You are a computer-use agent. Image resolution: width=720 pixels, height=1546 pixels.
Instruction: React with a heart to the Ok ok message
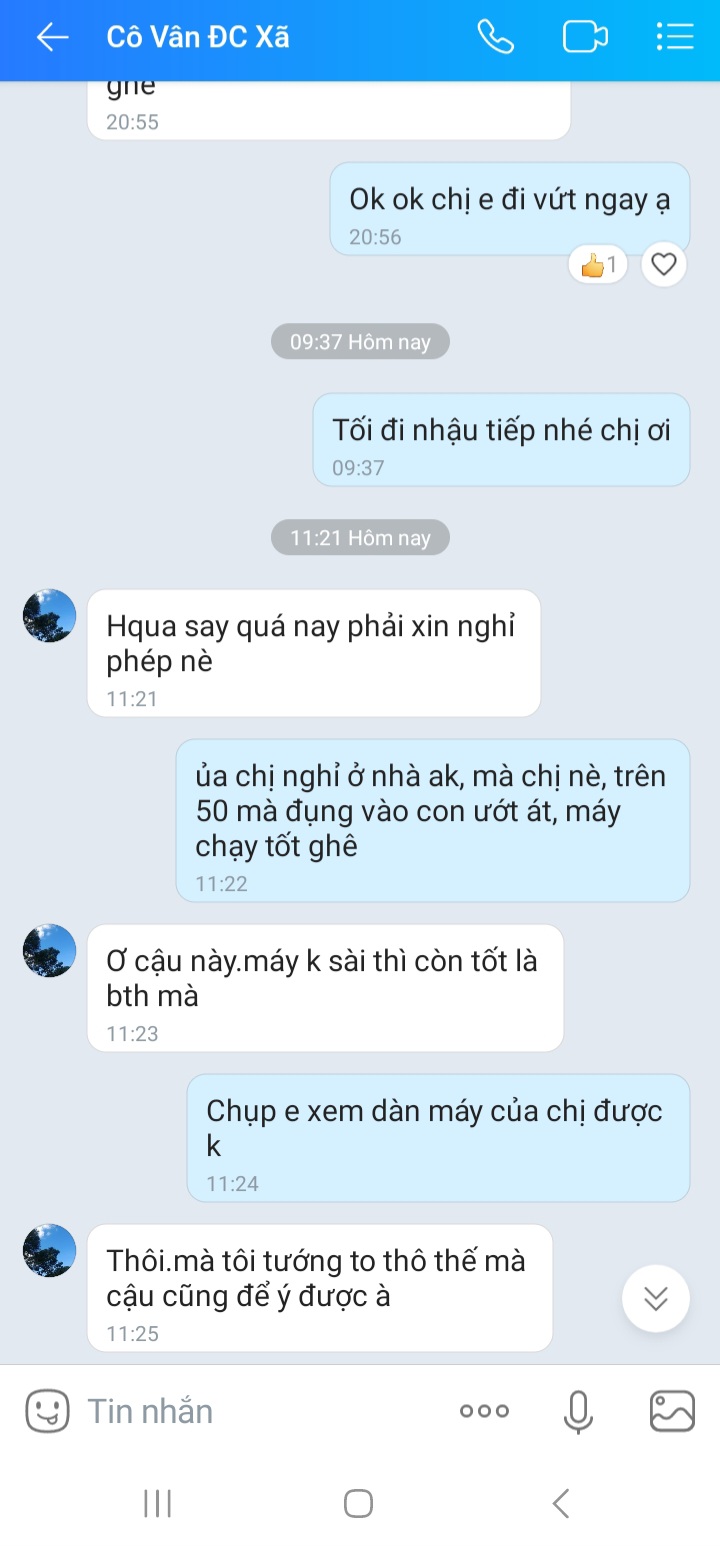coord(662,264)
